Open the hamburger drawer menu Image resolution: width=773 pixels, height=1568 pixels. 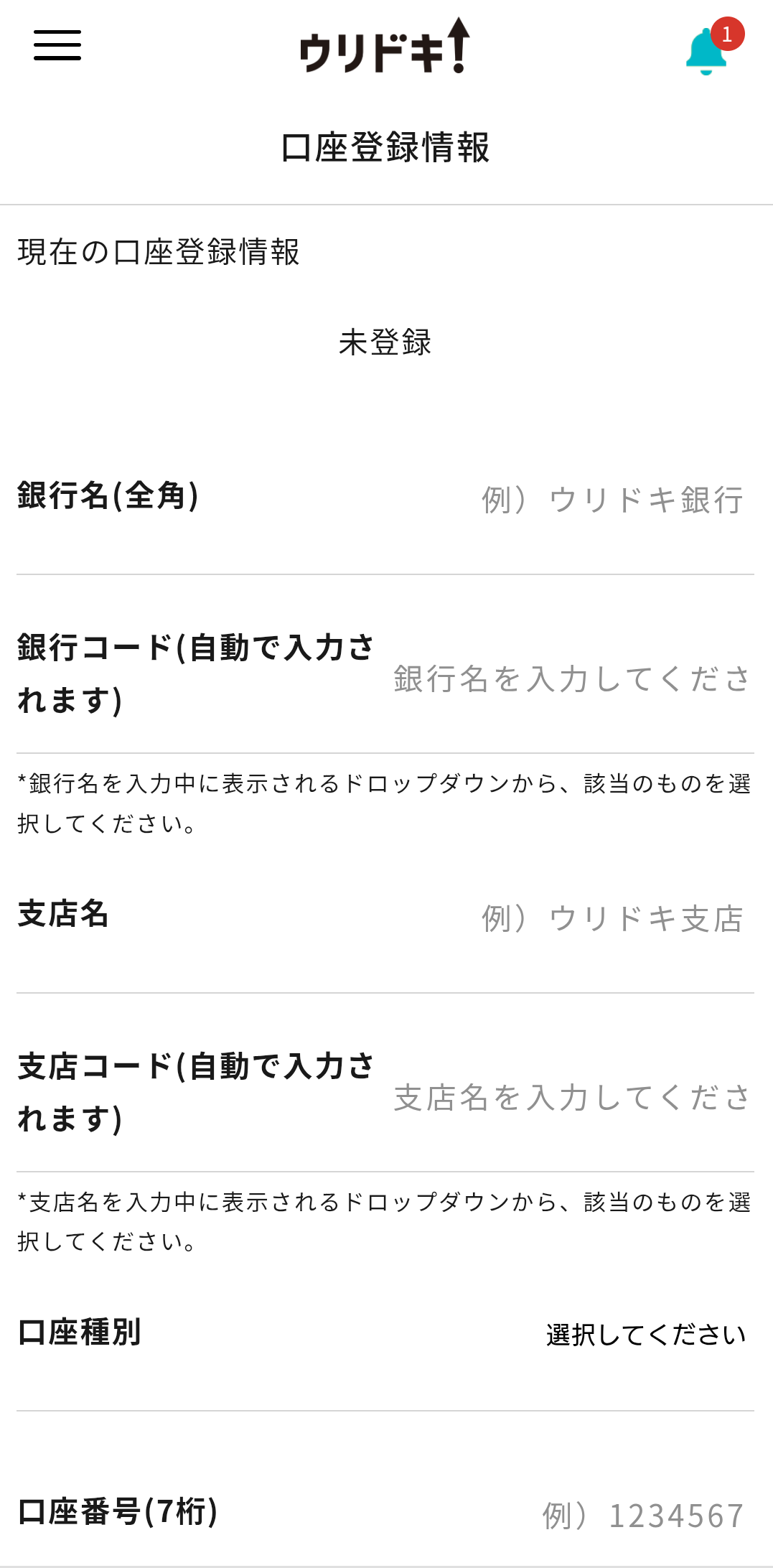pyautogui.click(x=57, y=45)
